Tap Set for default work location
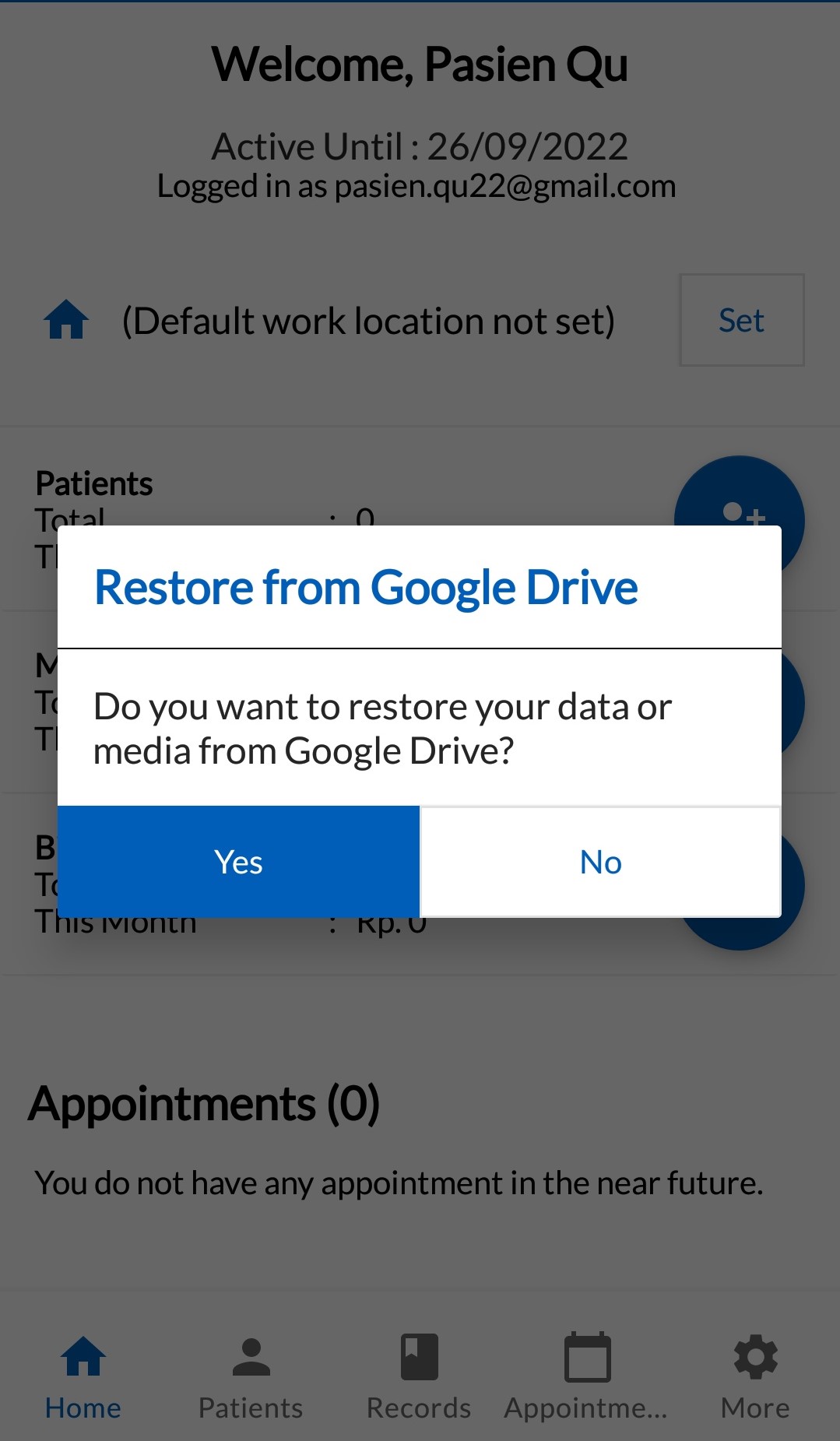The width and height of the screenshot is (840, 1441). pos(741,320)
